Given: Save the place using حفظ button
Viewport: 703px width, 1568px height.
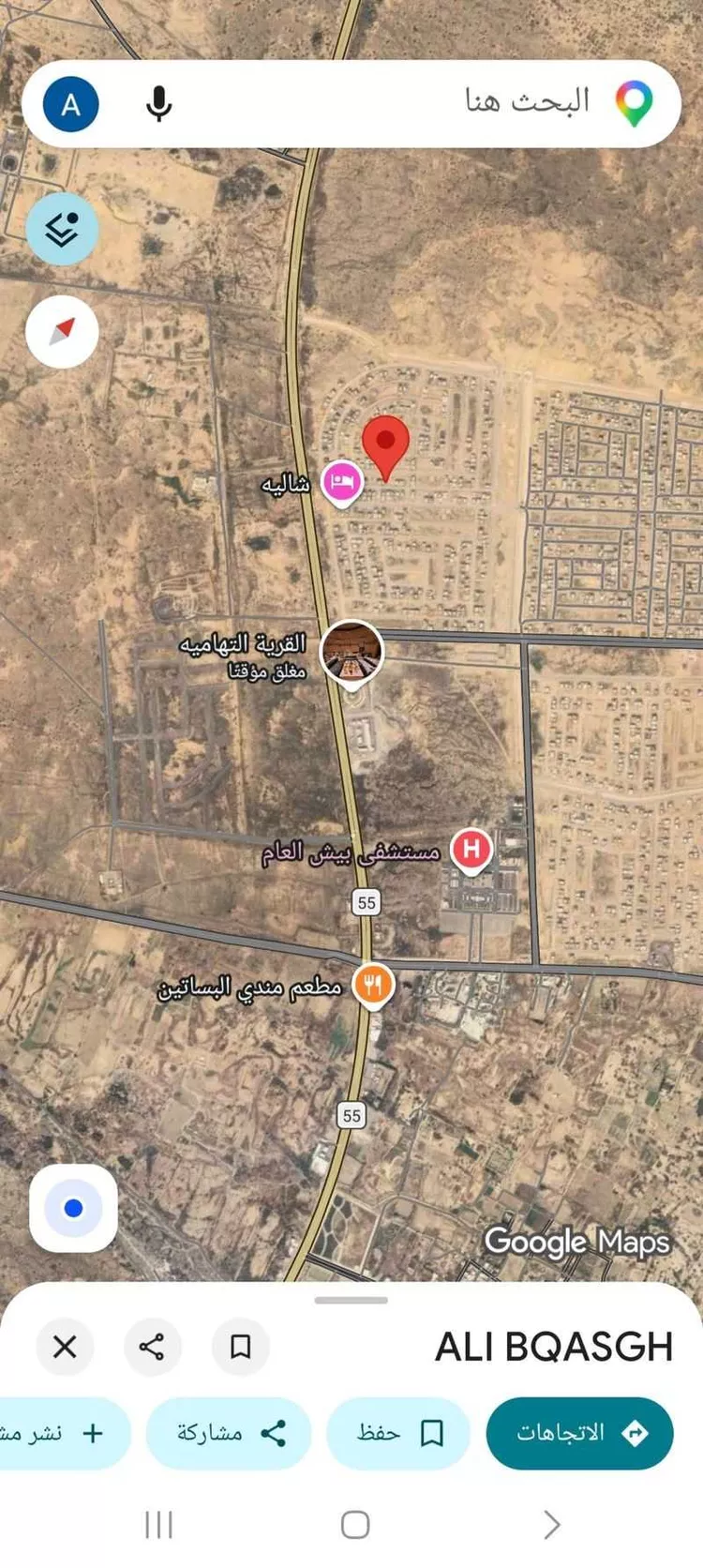Looking at the screenshot, I should point(397,1433).
